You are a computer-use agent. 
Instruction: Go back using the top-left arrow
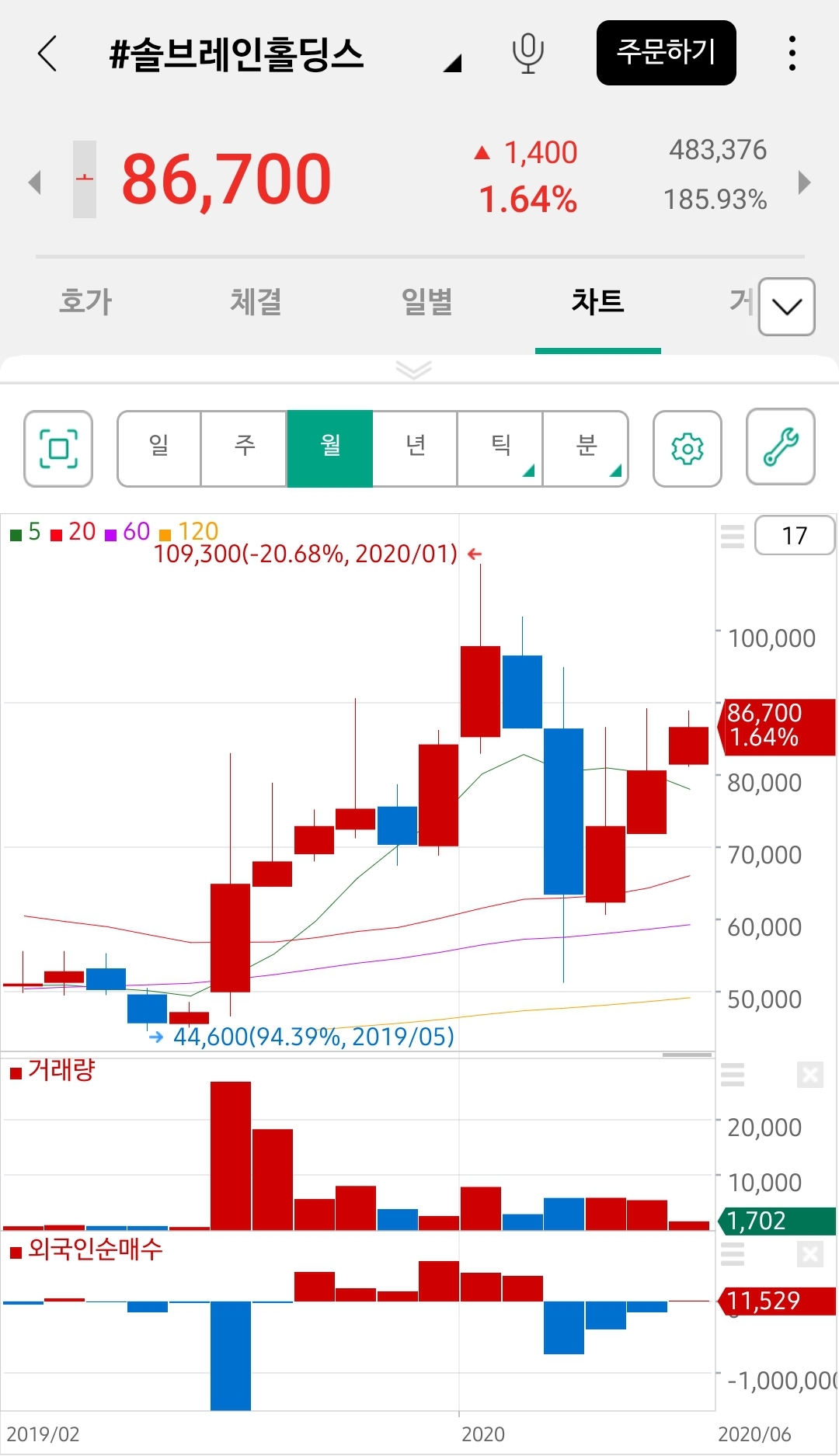tap(47, 54)
